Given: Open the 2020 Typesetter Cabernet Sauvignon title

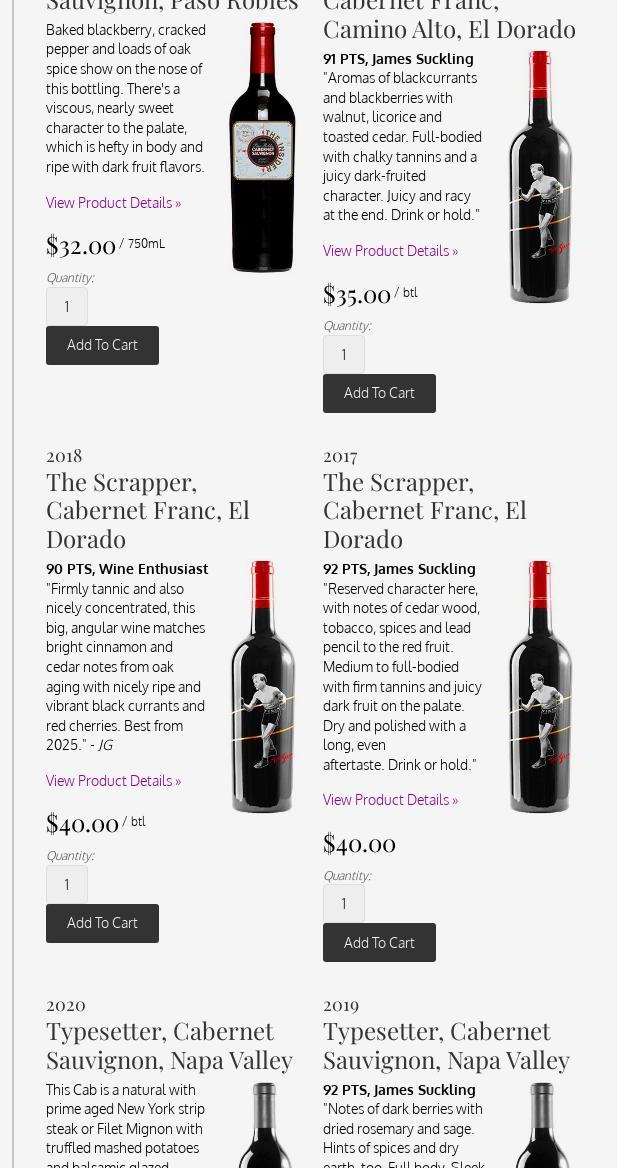Looking at the screenshot, I should 169,1045.
